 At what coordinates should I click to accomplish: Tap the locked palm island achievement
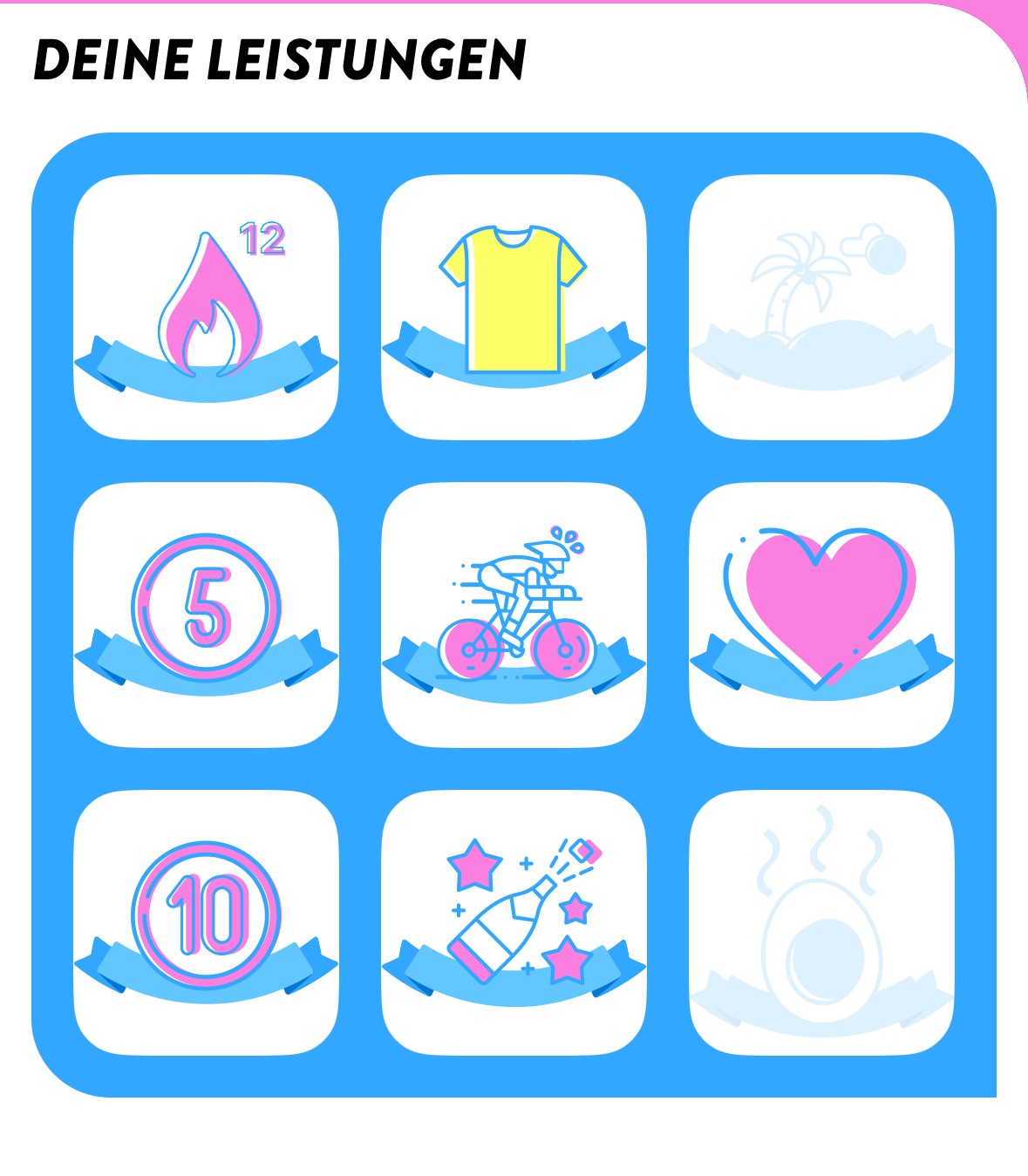(821, 307)
